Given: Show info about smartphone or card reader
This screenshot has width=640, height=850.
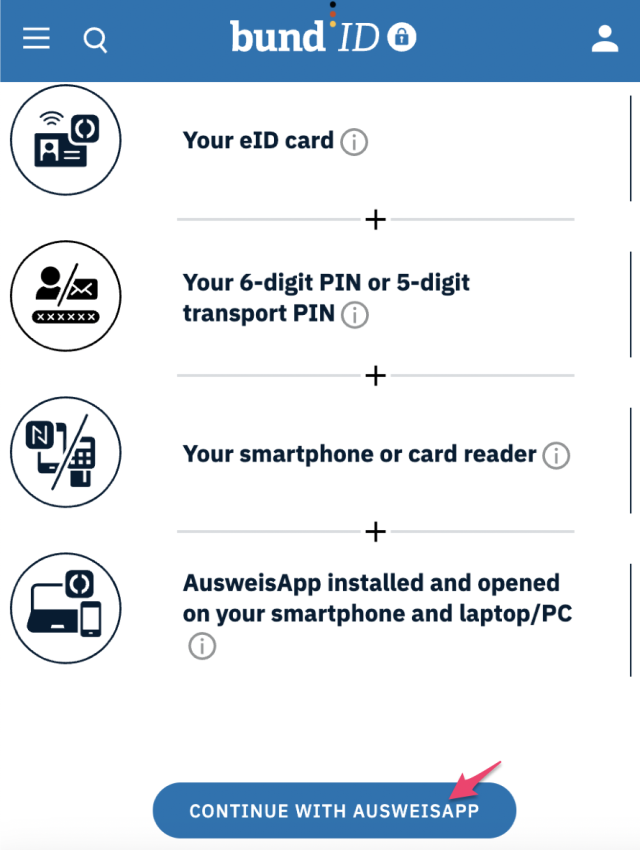Looking at the screenshot, I should [556, 457].
